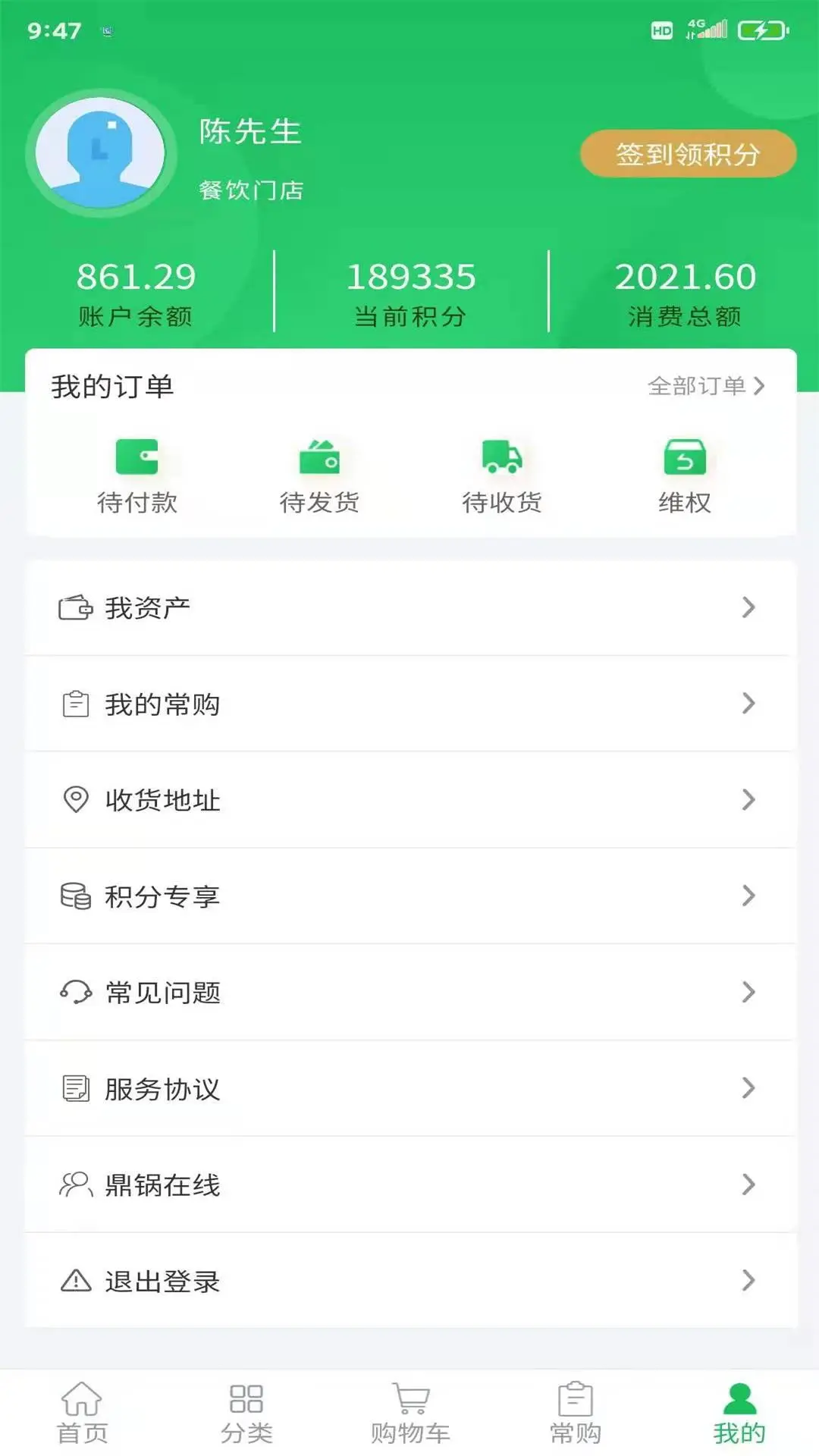Tap the 常见问题 headset icon
Image resolution: width=819 pixels, height=1456 pixels.
(74, 992)
